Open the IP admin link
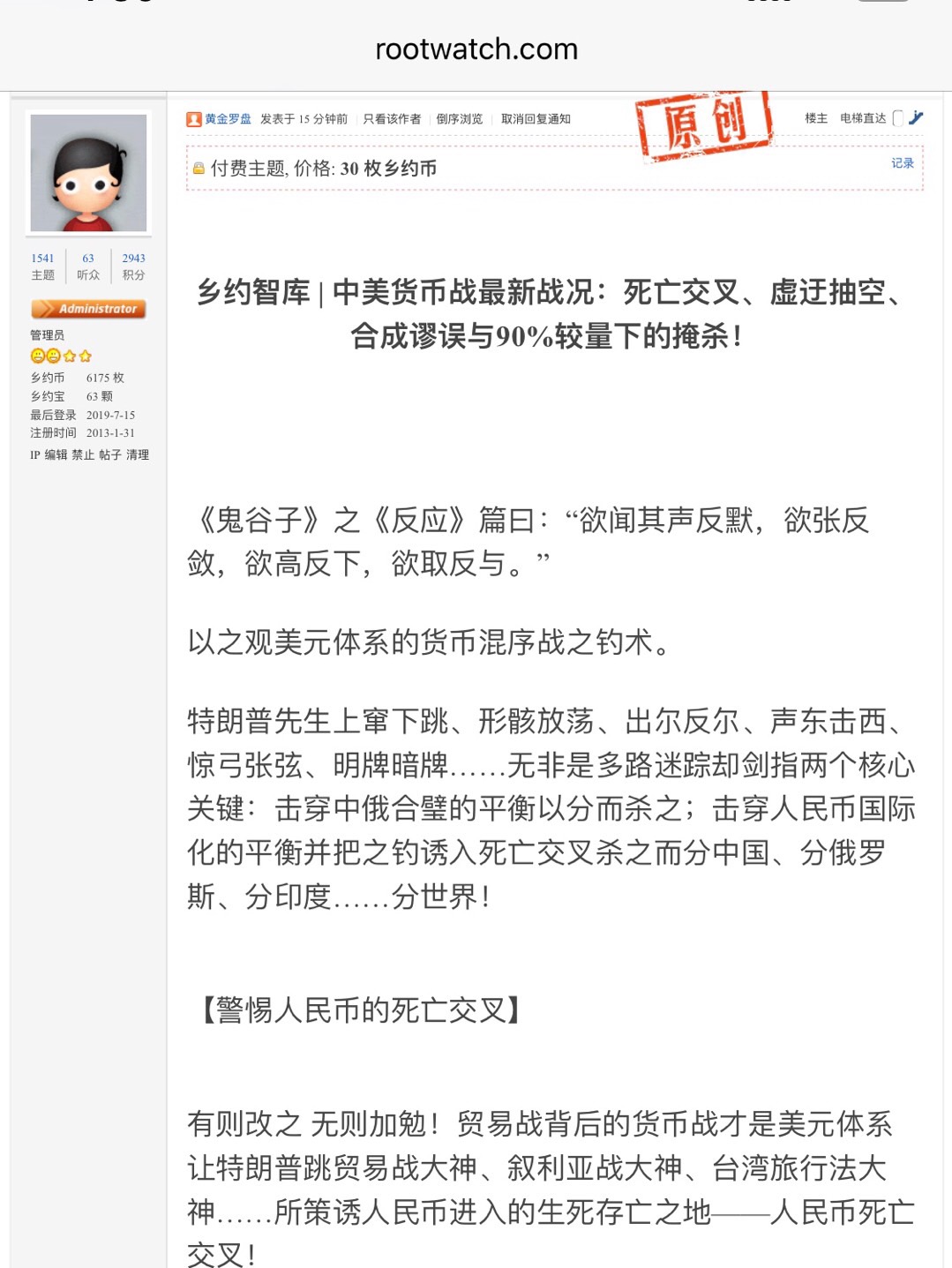952x1268 pixels. (x=35, y=455)
